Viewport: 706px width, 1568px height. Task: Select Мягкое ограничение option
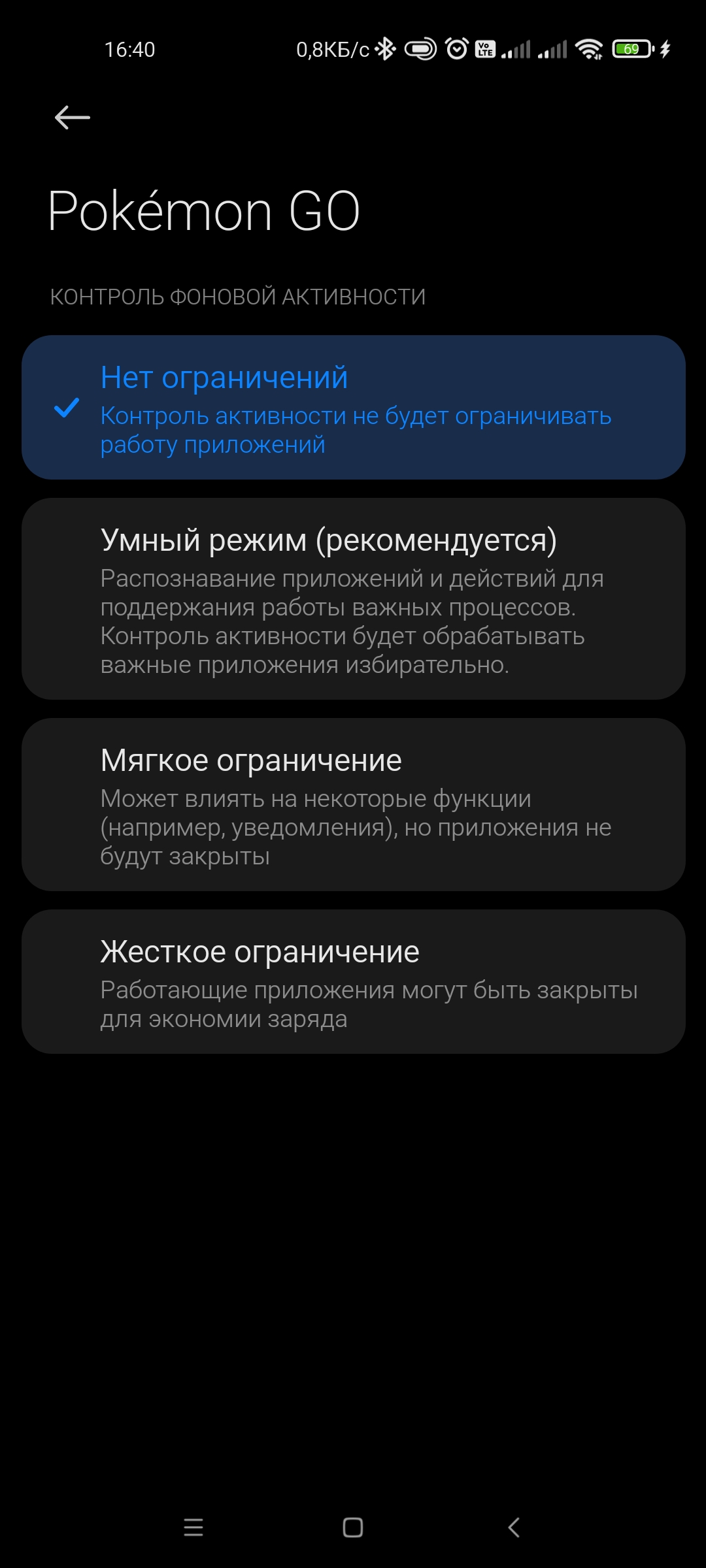pyautogui.click(x=353, y=805)
